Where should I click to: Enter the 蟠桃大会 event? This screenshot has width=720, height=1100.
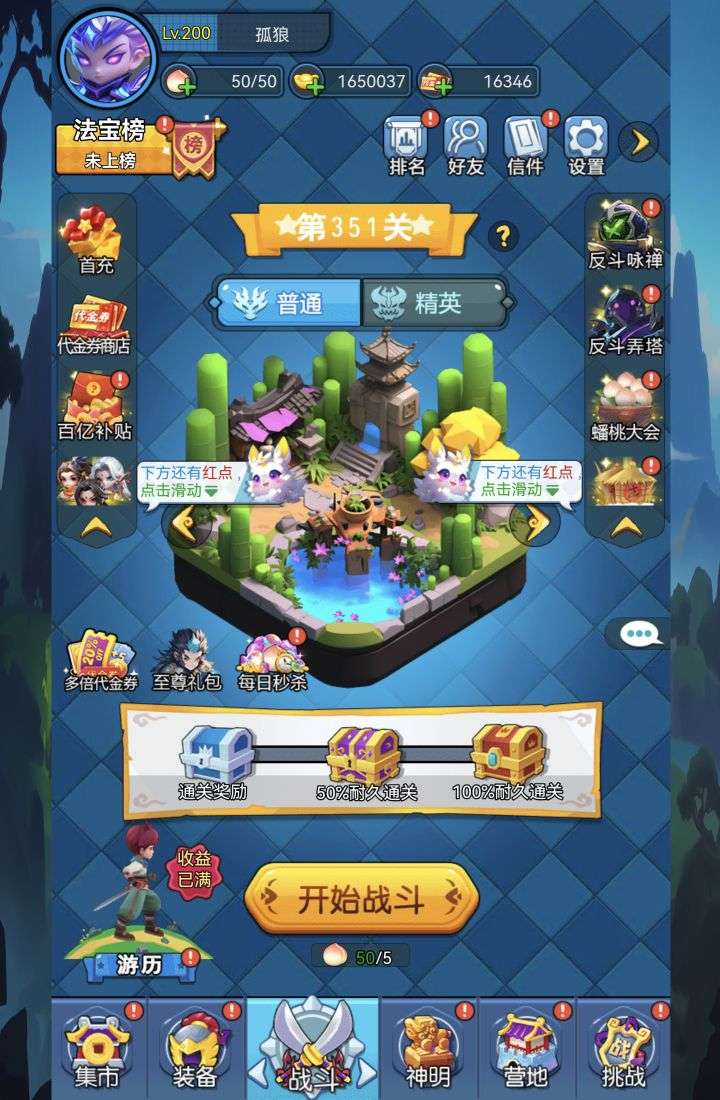tap(625, 405)
